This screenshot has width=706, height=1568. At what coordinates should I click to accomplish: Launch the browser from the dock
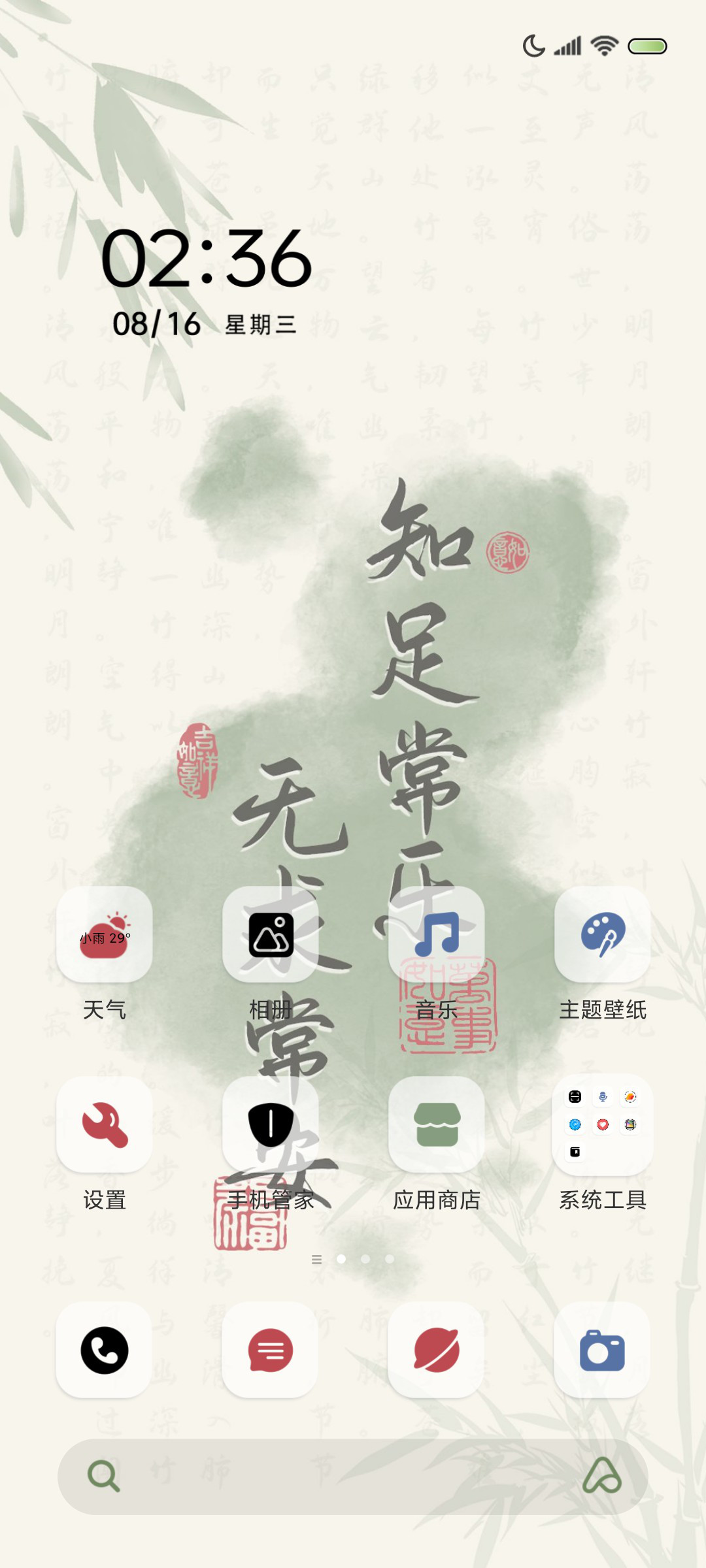point(437,1350)
